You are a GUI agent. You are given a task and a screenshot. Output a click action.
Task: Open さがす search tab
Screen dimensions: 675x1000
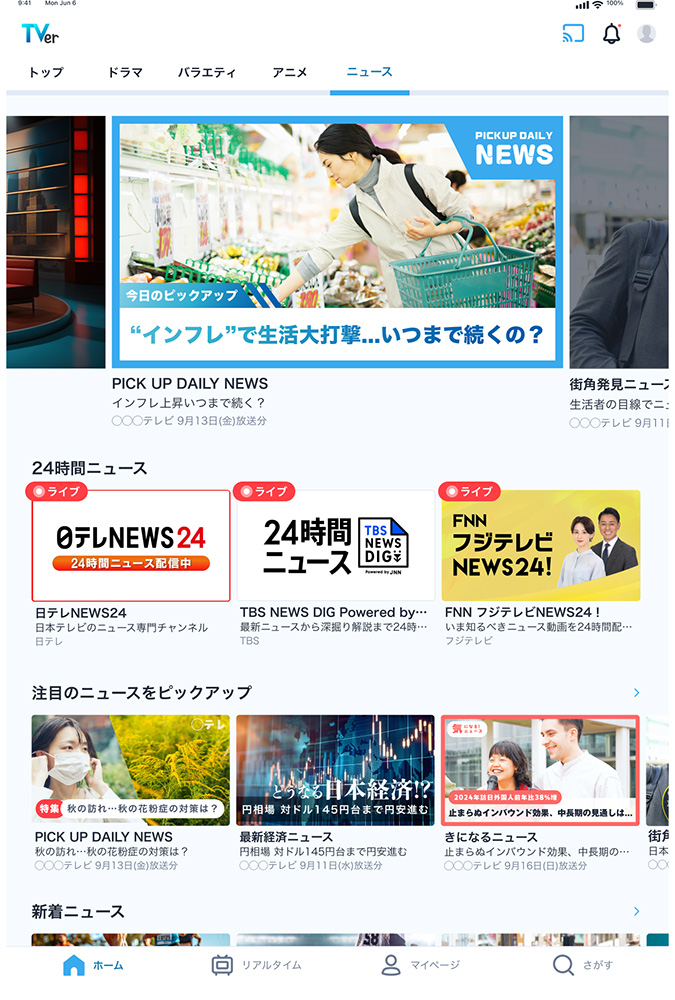584,965
